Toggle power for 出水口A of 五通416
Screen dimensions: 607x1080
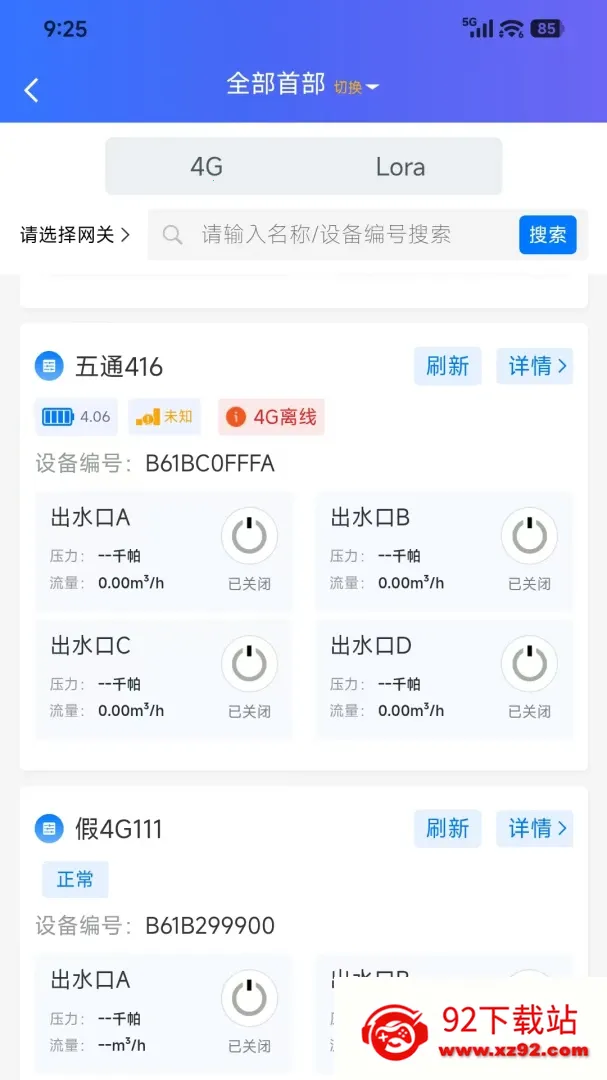(x=249, y=536)
